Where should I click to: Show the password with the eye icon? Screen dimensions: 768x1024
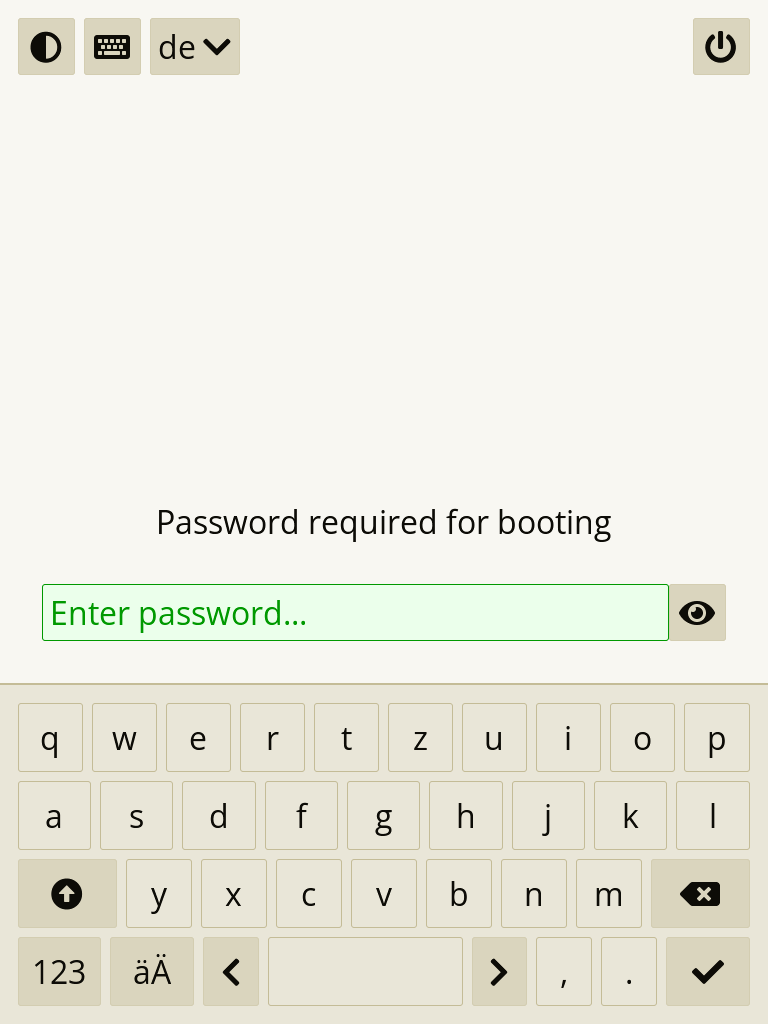[x=697, y=613]
